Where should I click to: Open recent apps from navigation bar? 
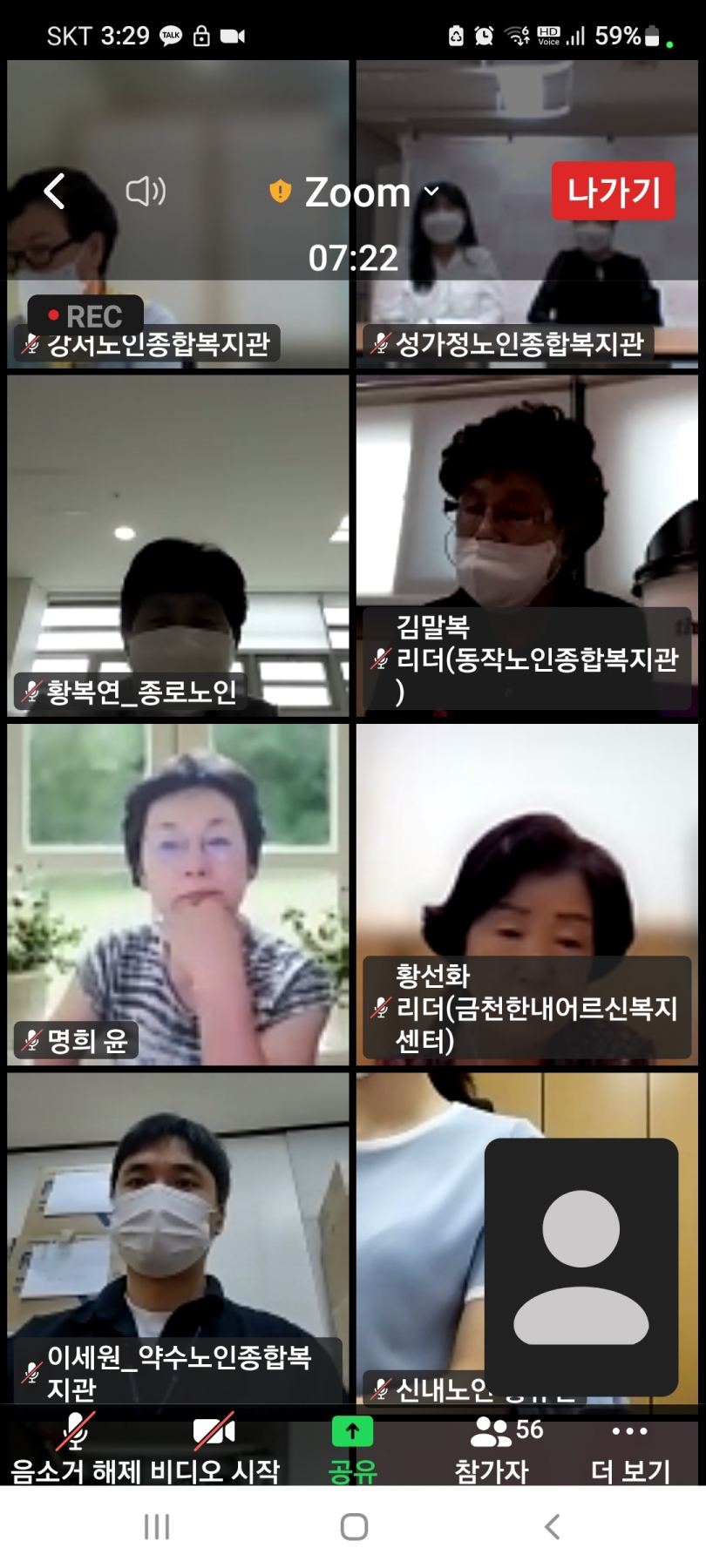click(157, 1526)
